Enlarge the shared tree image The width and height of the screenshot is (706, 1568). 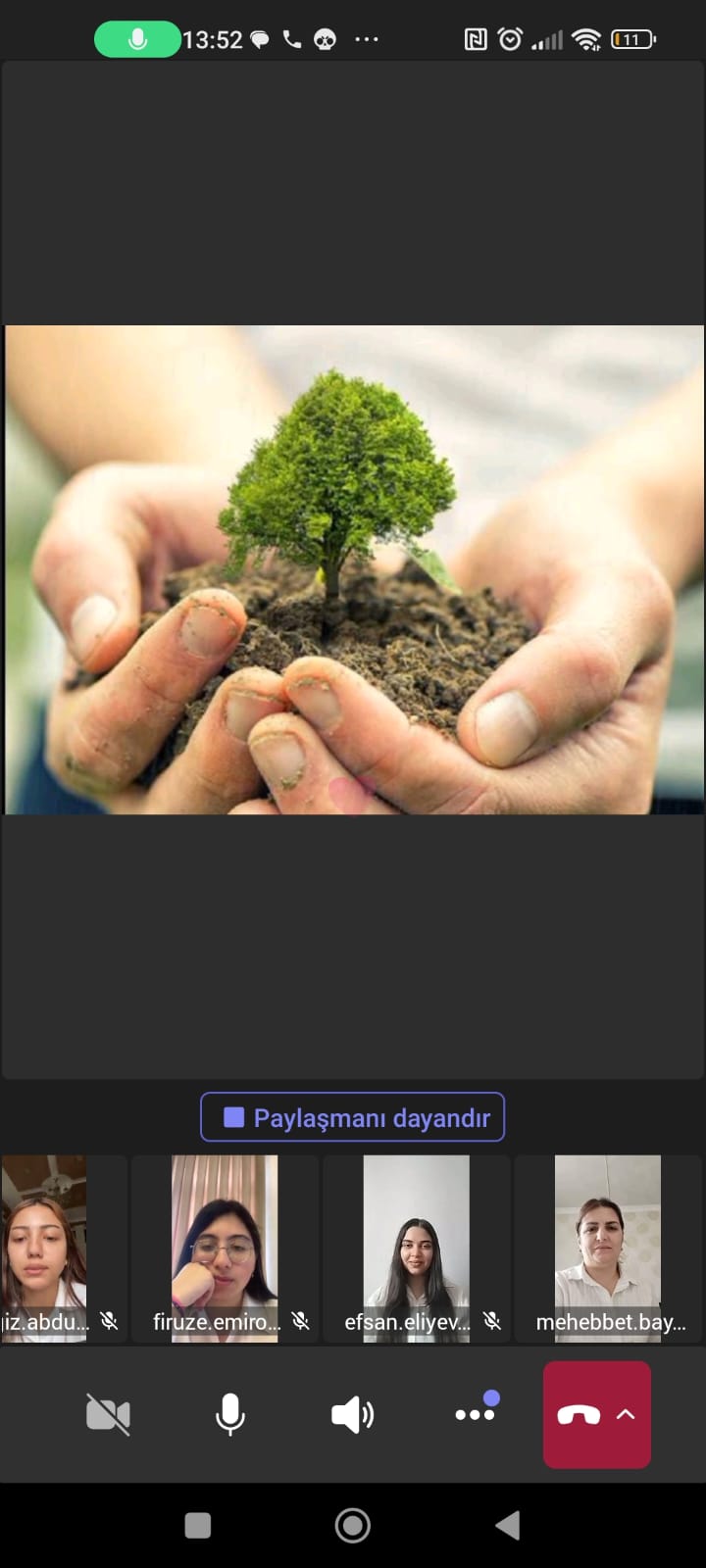tap(354, 569)
